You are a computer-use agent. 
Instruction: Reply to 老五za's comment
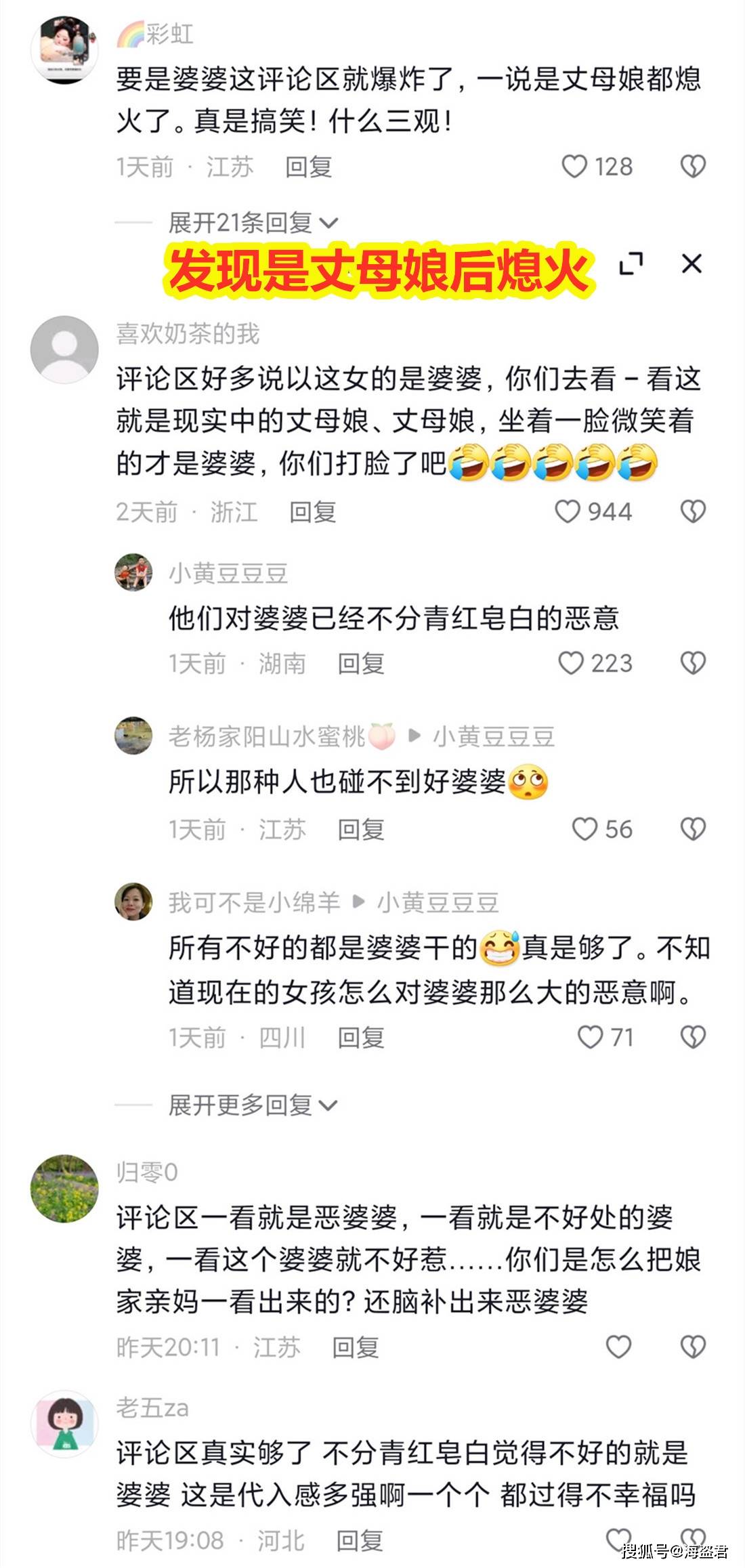360,1541
